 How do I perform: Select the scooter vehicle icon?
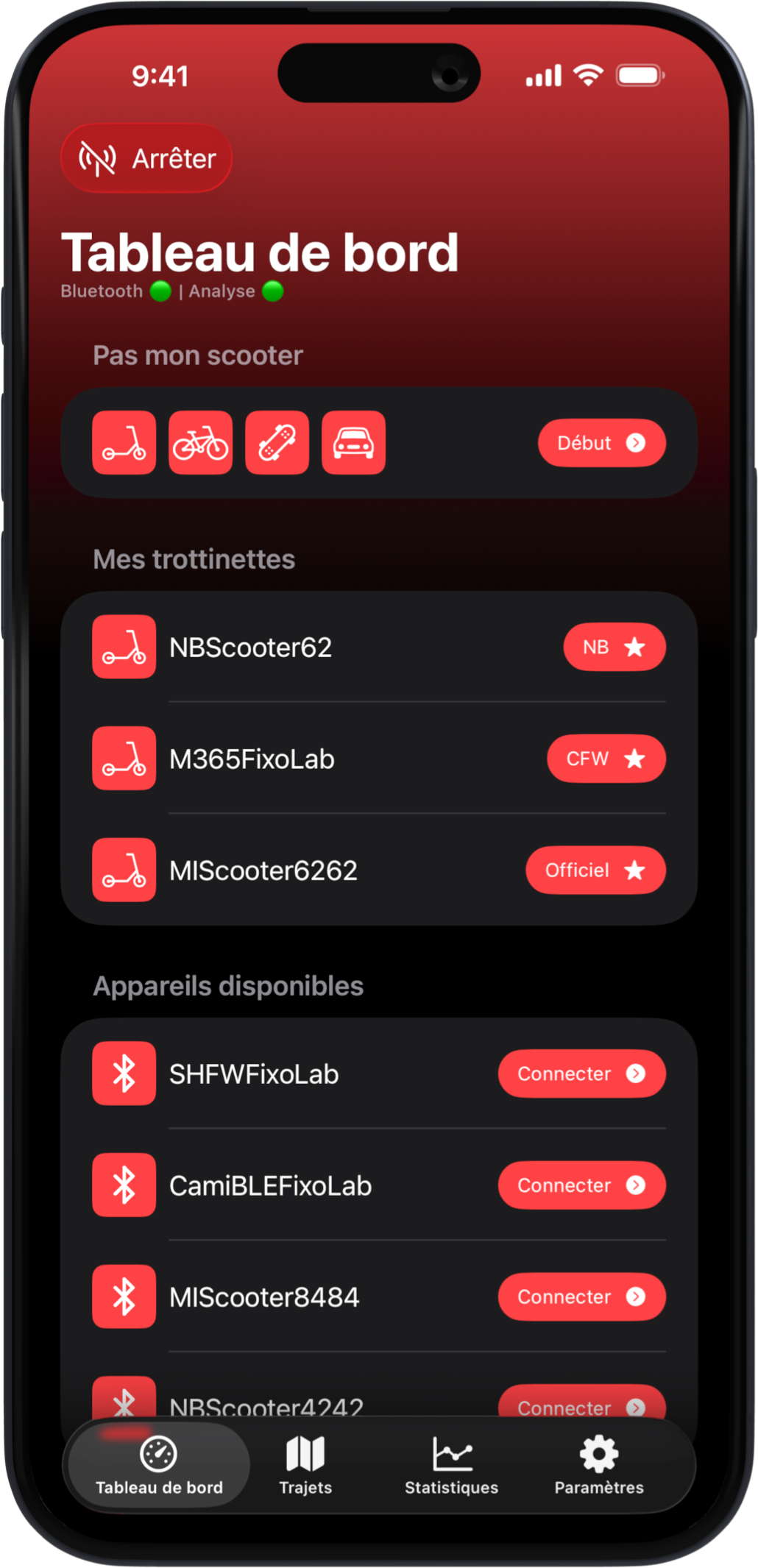coord(124,443)
